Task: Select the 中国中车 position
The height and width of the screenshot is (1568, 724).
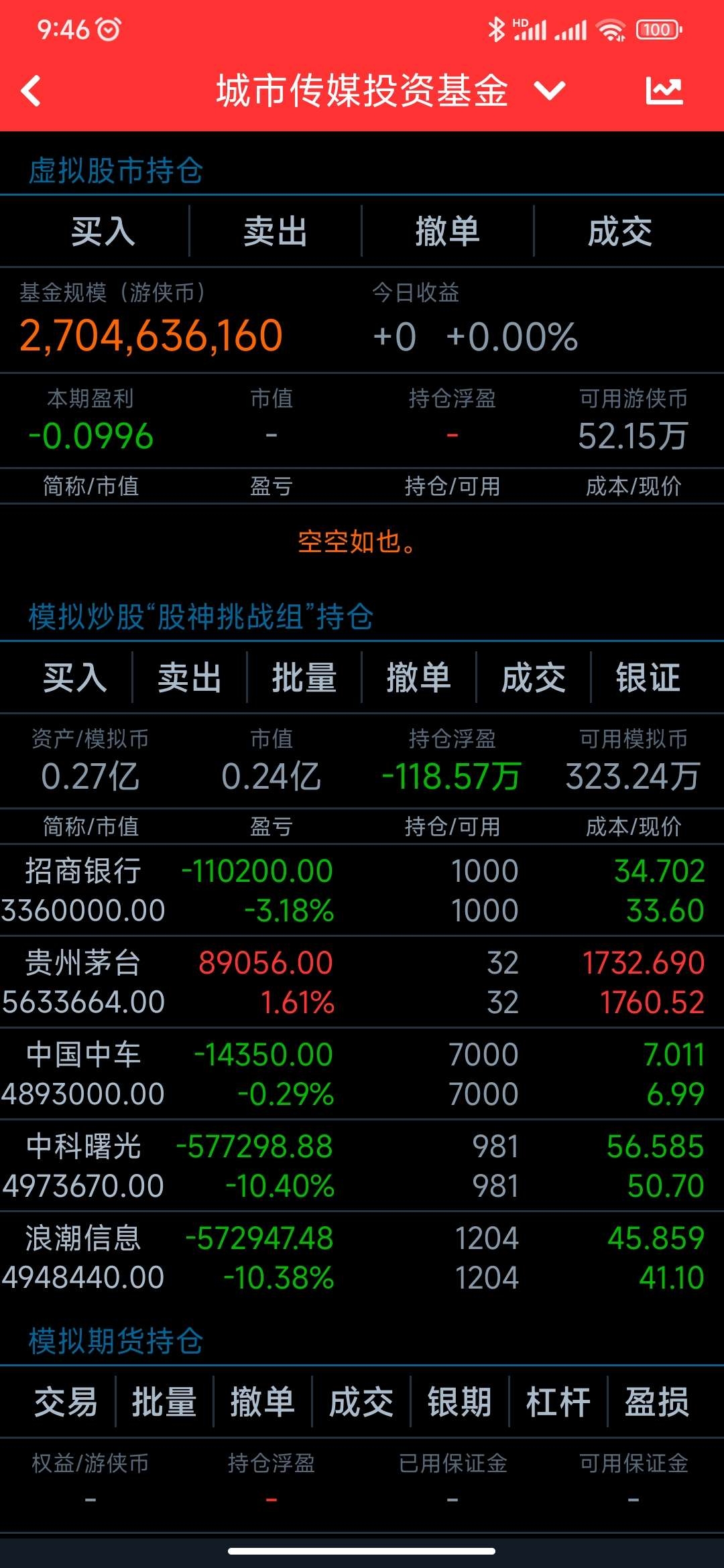Action: click(362, 1074)
